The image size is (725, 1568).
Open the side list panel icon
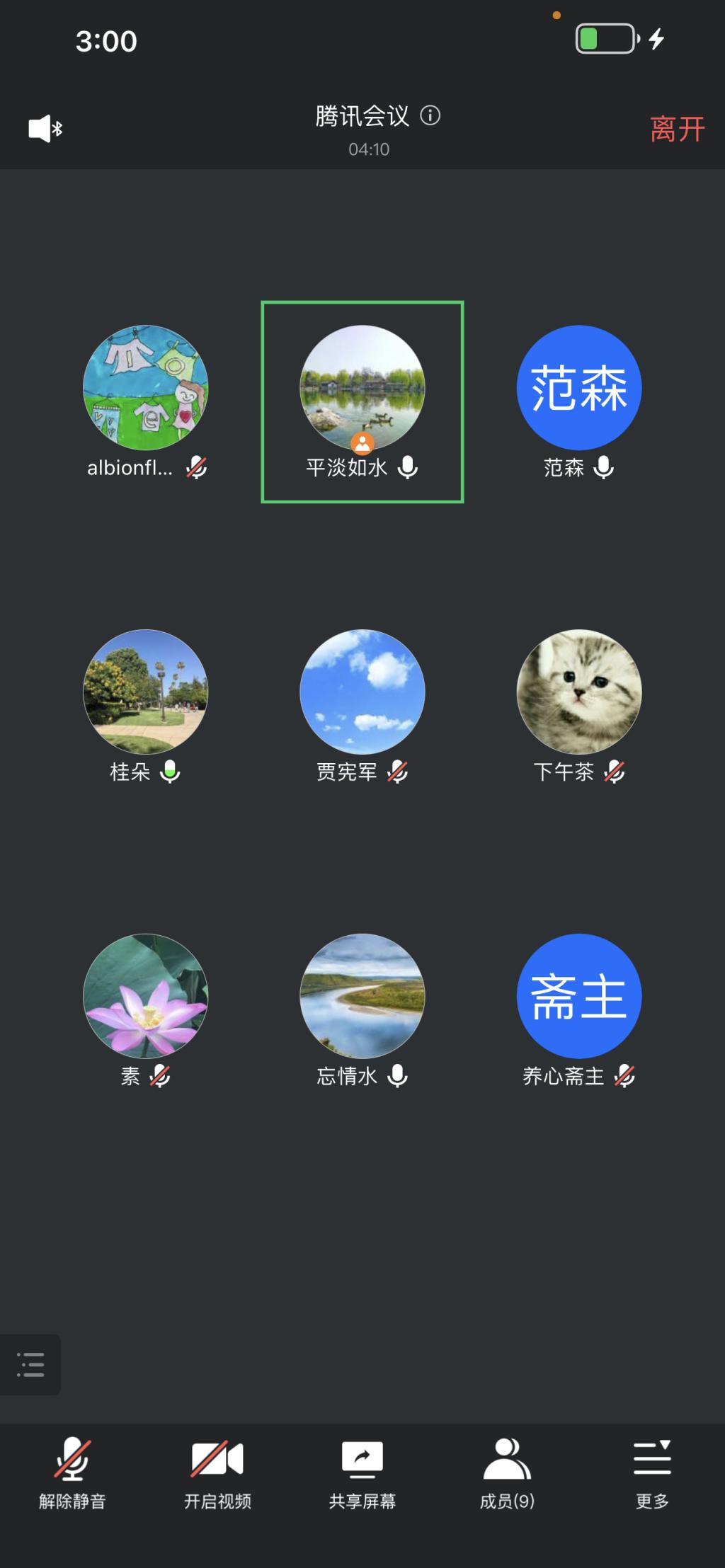coord(30,1365)
